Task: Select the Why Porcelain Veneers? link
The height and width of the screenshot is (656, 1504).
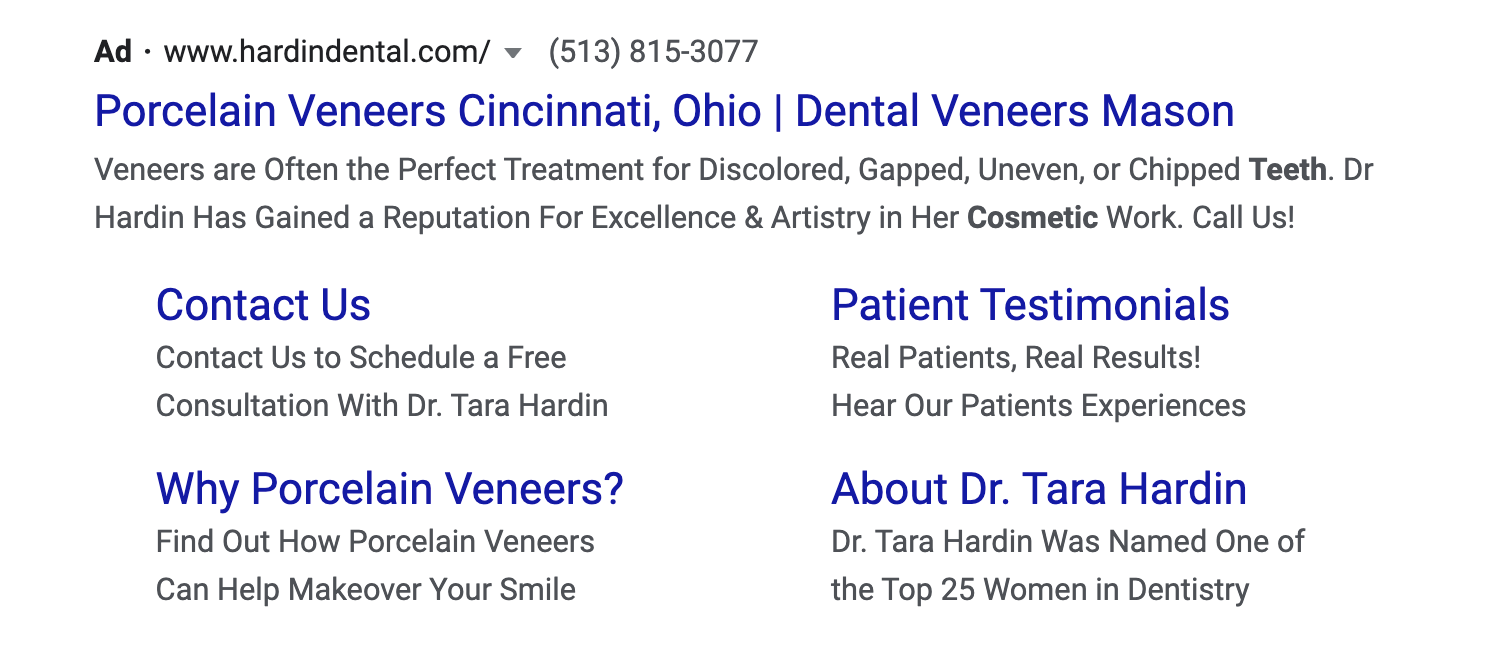Action: tap(389, 488)
